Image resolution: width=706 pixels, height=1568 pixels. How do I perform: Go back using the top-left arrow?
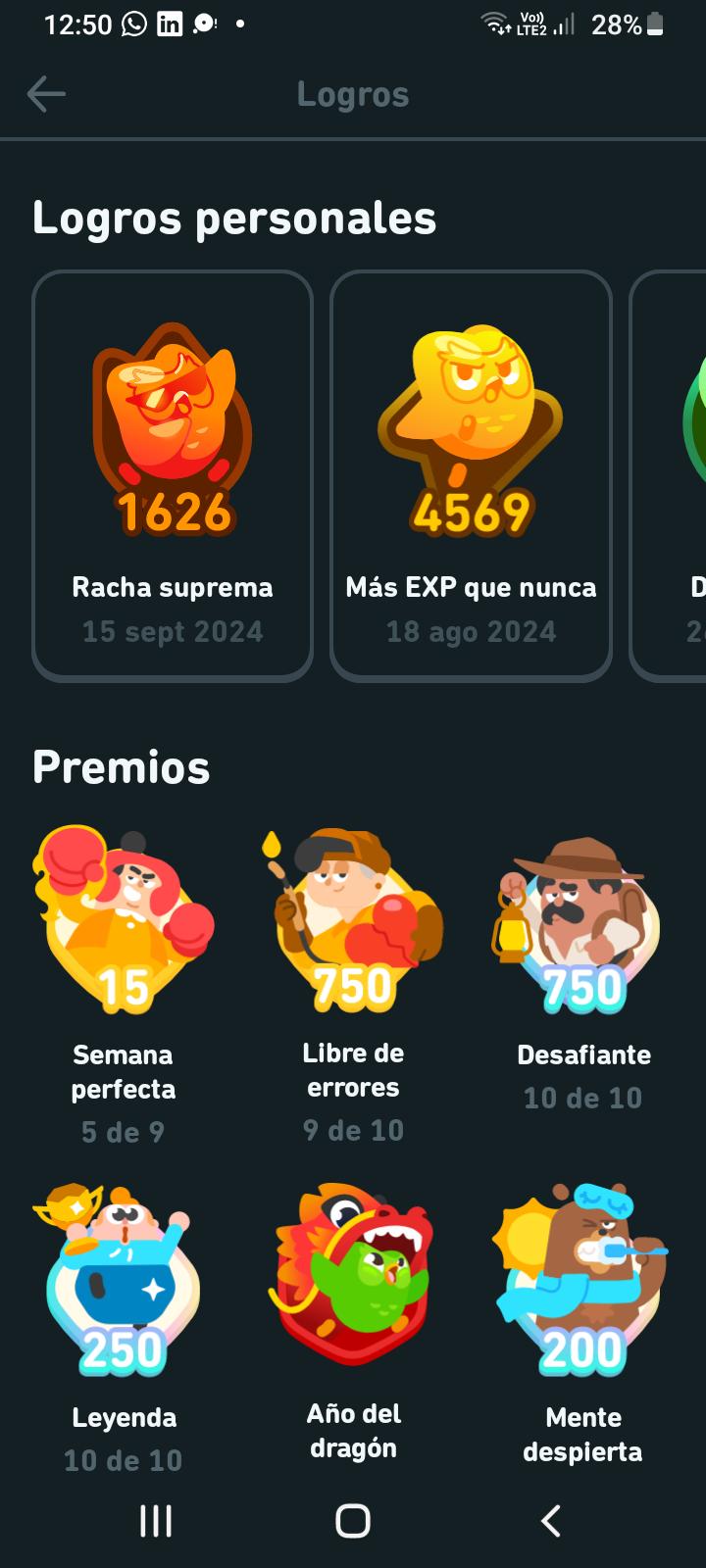click(x=46, y=94)
